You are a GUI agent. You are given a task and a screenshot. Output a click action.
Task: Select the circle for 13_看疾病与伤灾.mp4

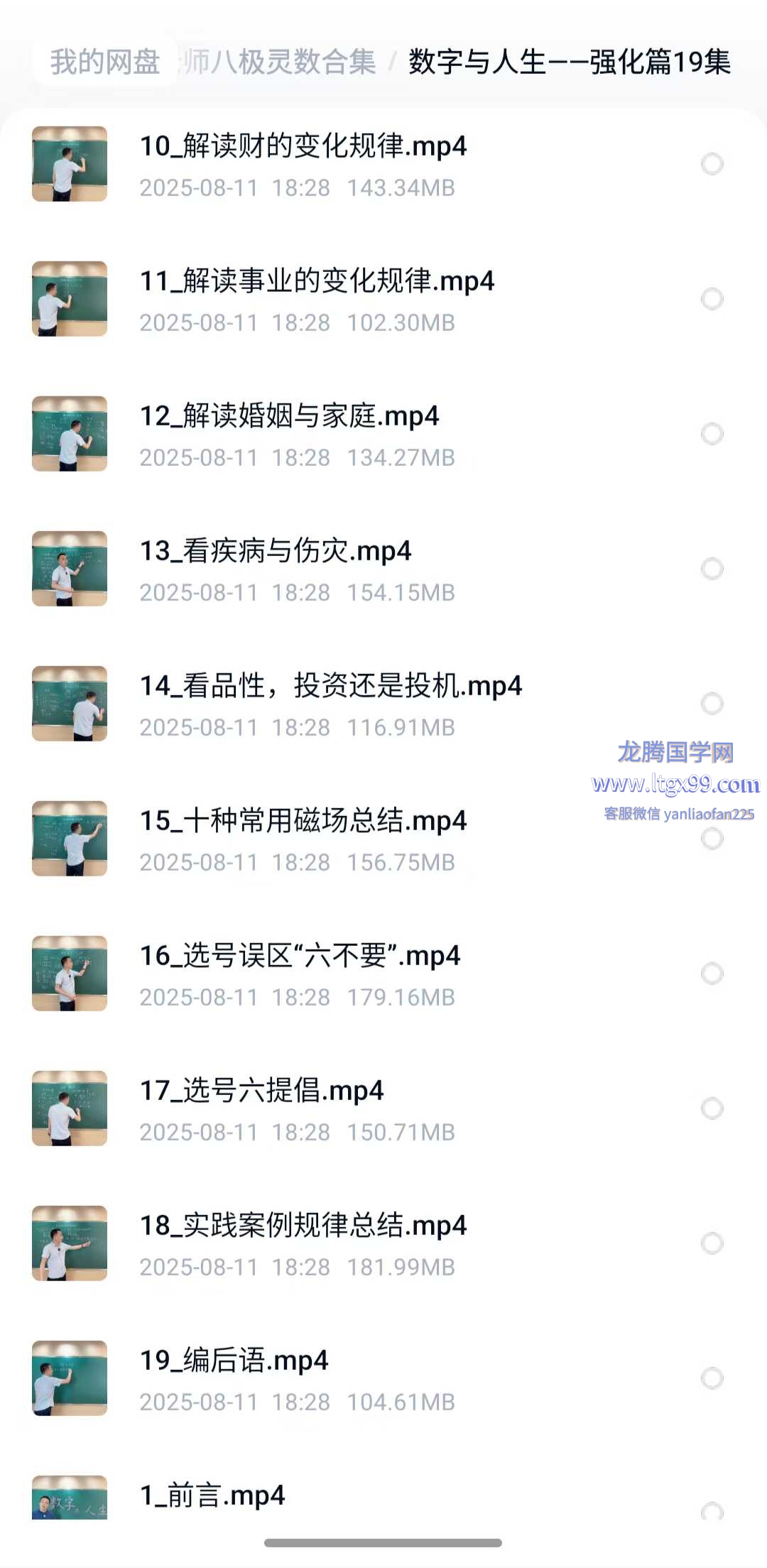click(712, 569)
